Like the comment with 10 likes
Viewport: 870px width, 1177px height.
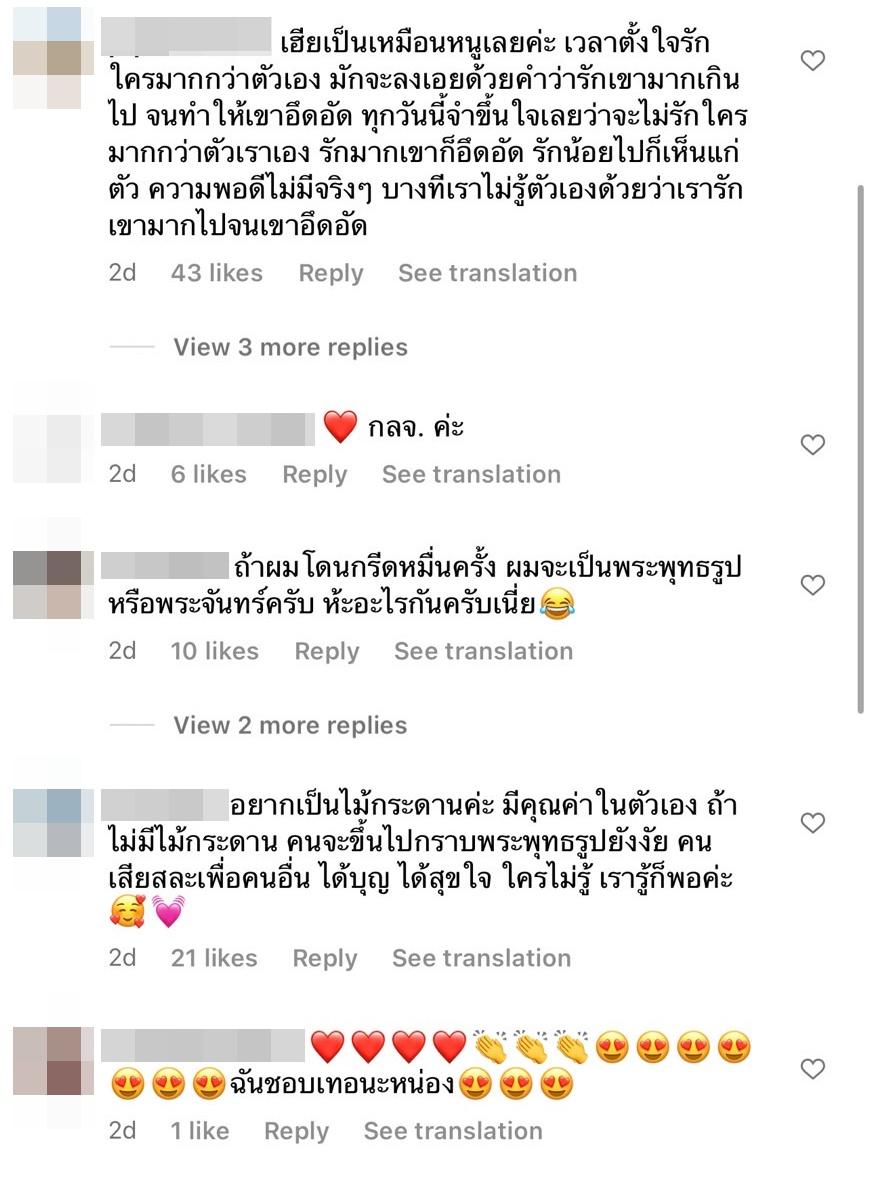pos(813,585)
